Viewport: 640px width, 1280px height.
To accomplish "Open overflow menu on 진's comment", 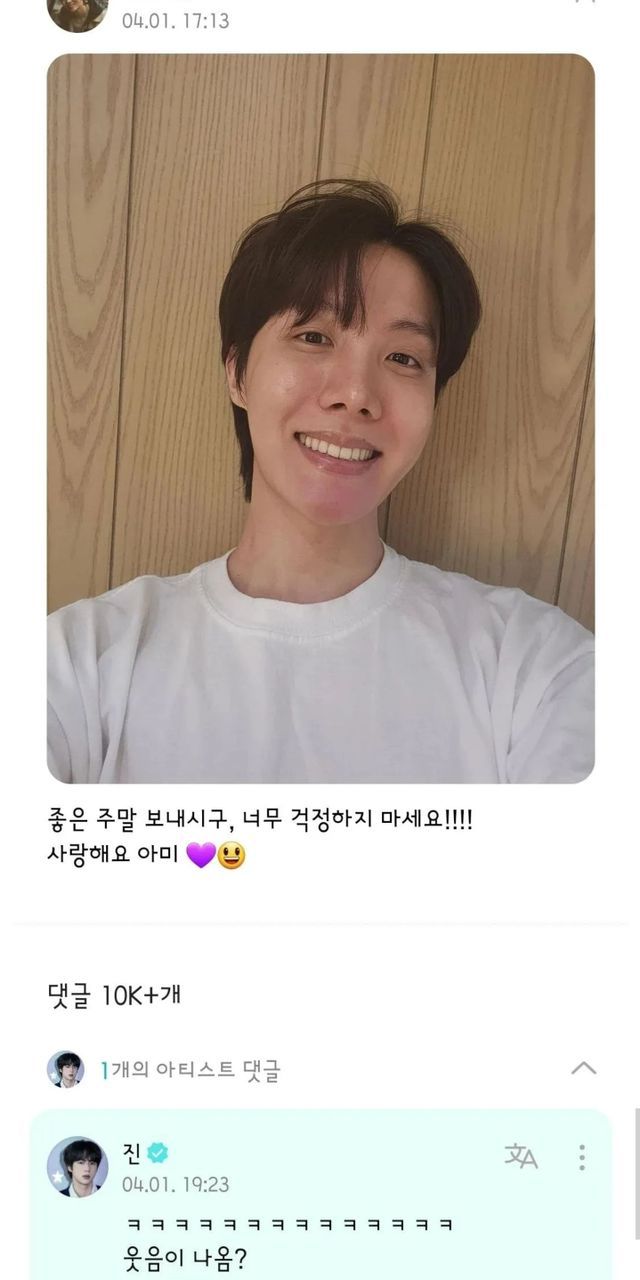I will 582,1157.
